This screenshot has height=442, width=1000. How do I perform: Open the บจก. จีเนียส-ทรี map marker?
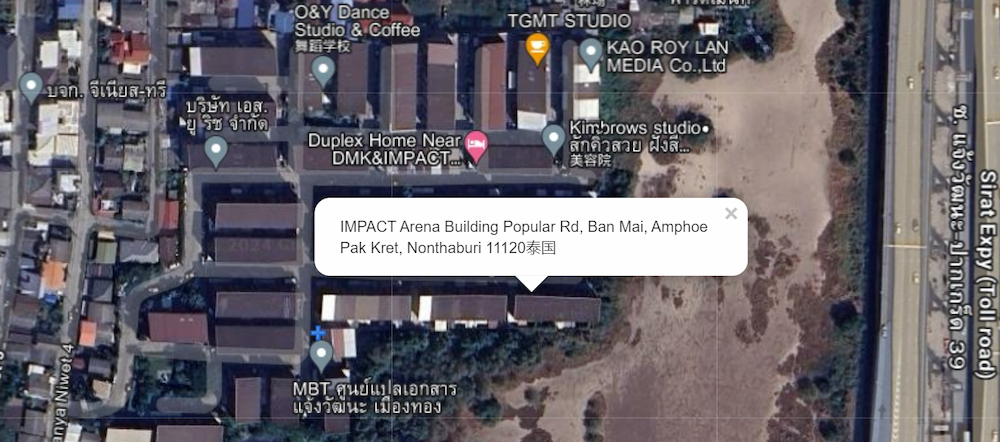click(31, 86)
